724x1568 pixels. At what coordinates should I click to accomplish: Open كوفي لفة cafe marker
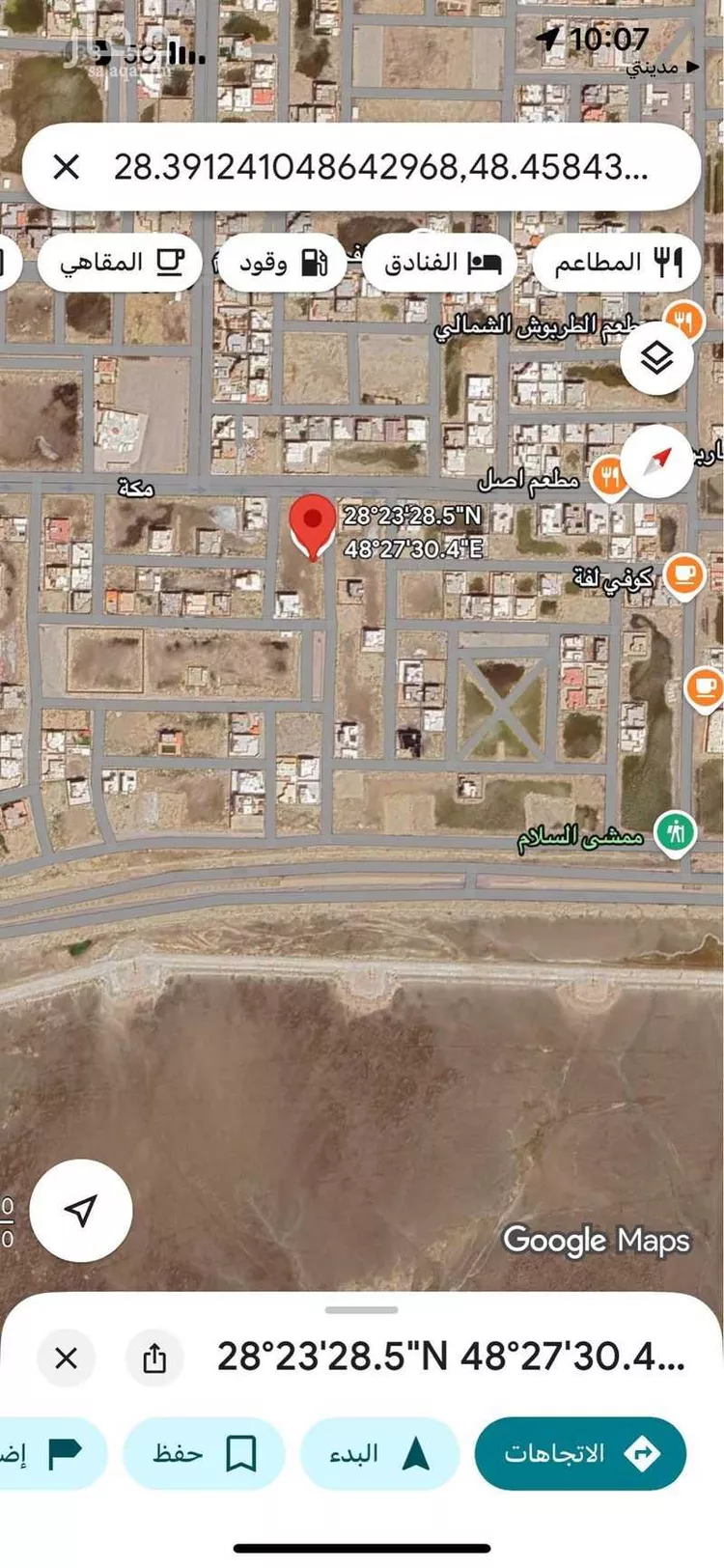[x=684, y=576]
